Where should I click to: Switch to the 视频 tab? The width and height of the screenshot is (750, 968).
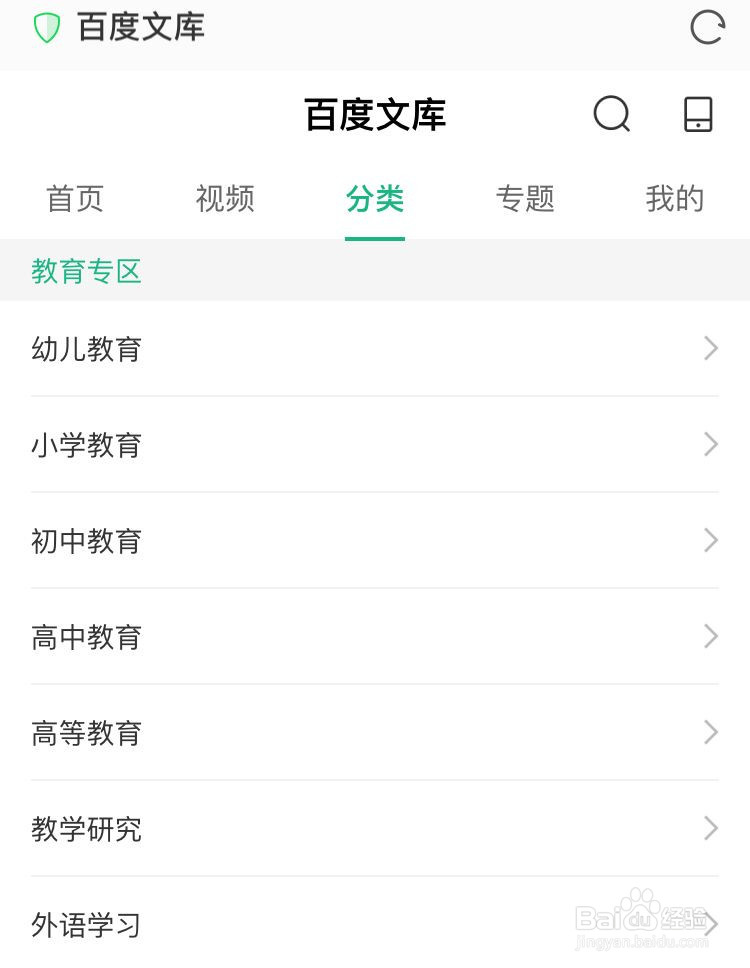pyautogui.click(x=225, y=198)
